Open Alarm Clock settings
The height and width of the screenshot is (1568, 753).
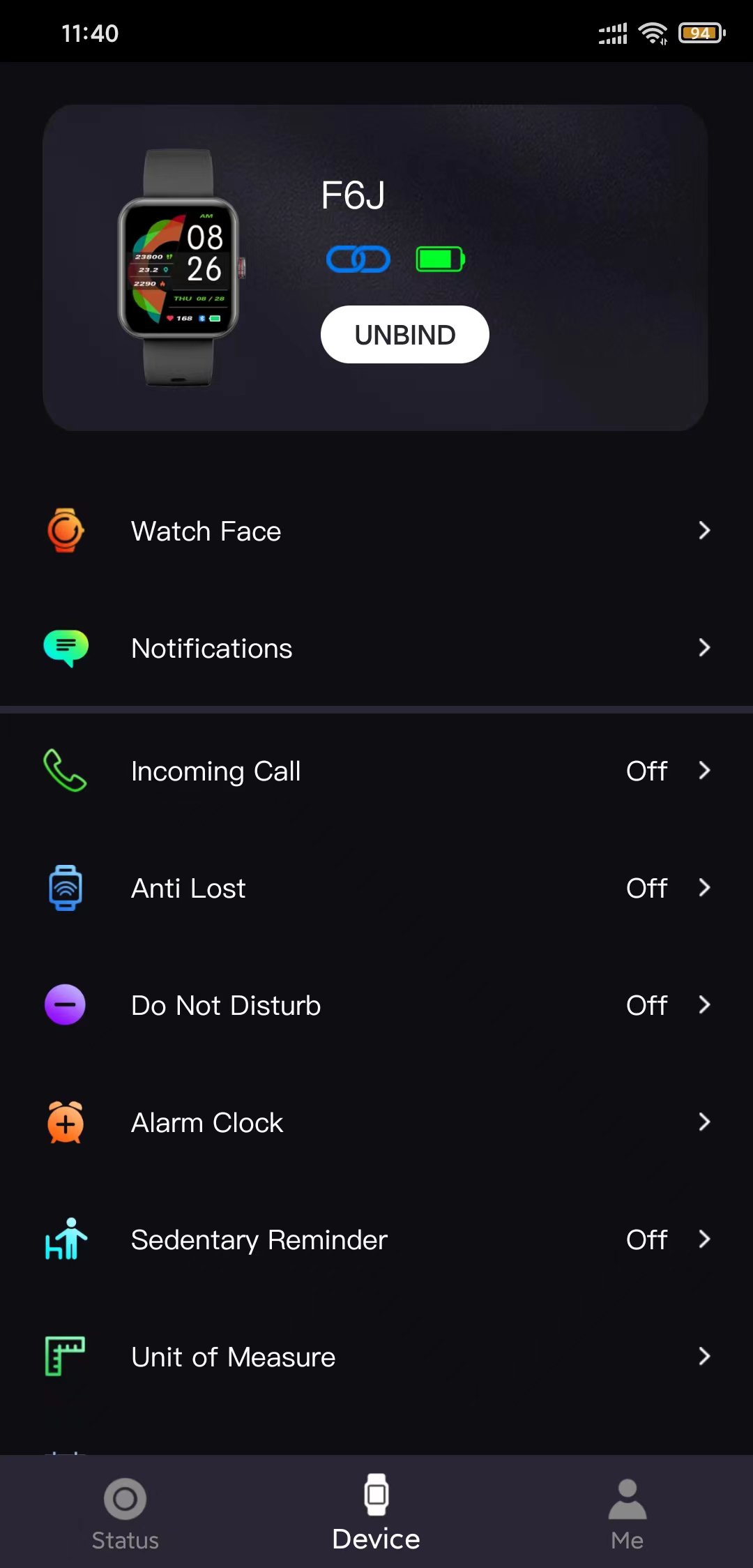point(376,1123)
